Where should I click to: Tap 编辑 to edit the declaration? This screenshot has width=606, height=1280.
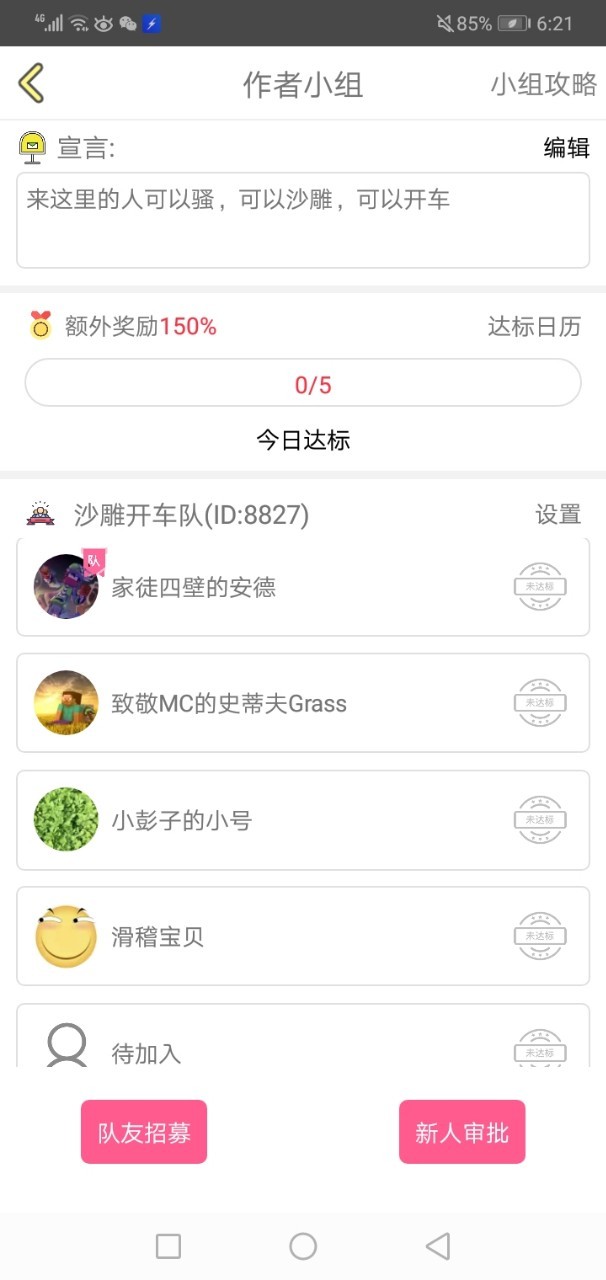(566, 148)
